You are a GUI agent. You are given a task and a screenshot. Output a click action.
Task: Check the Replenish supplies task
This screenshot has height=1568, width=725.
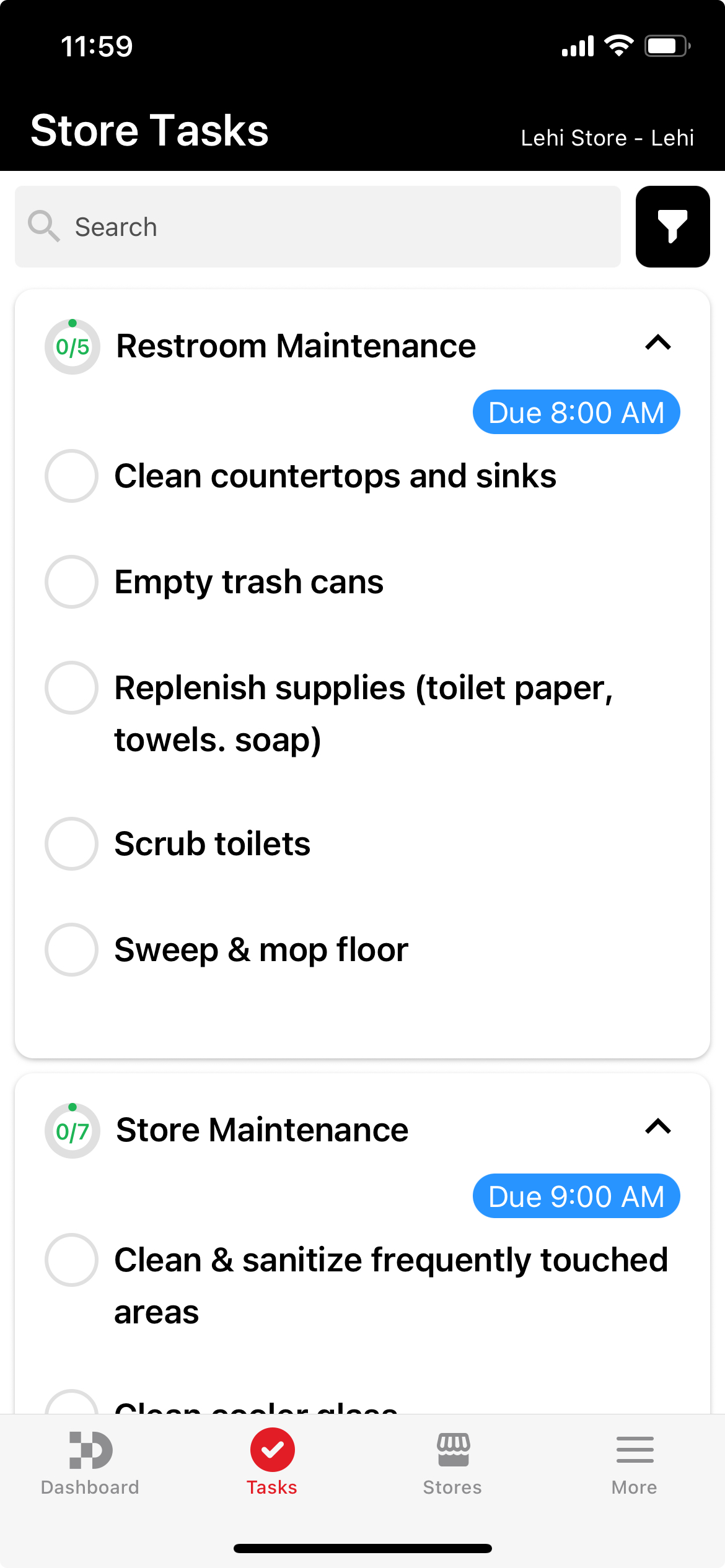[71, 687]
